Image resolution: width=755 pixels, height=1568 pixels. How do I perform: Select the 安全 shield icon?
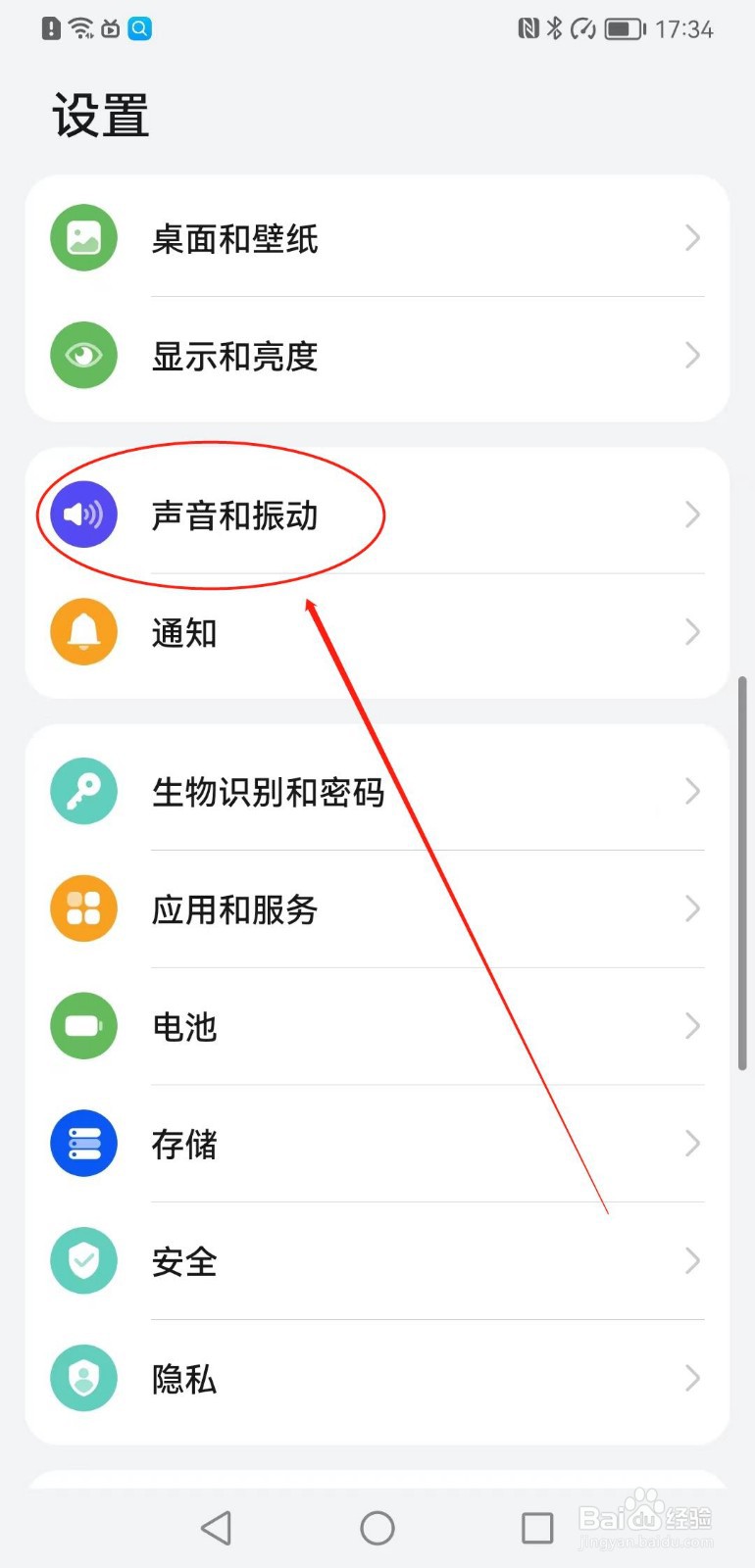pyautogui.click(x=83, y=1260)
